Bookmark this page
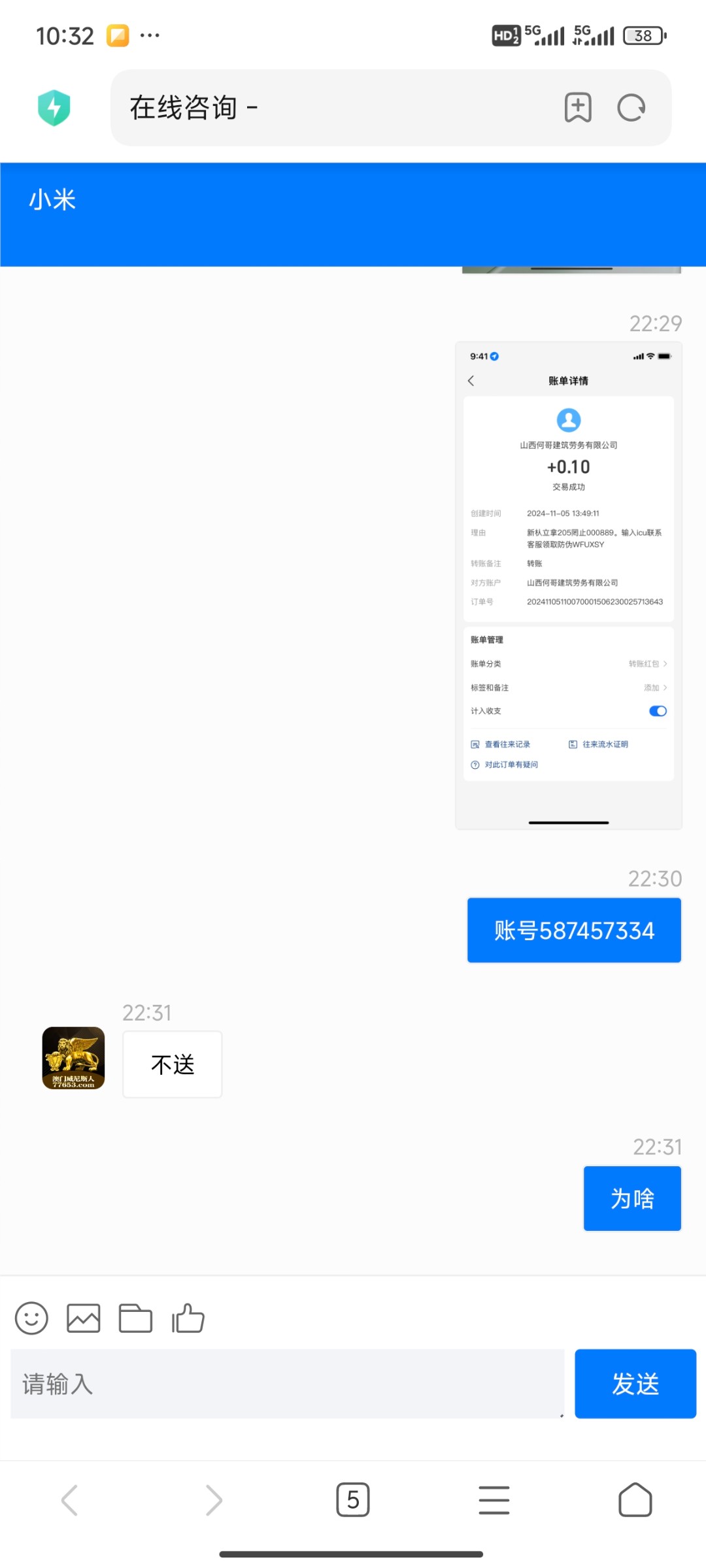Viewport: 706px width, 1568px height. tap(578, 108)
